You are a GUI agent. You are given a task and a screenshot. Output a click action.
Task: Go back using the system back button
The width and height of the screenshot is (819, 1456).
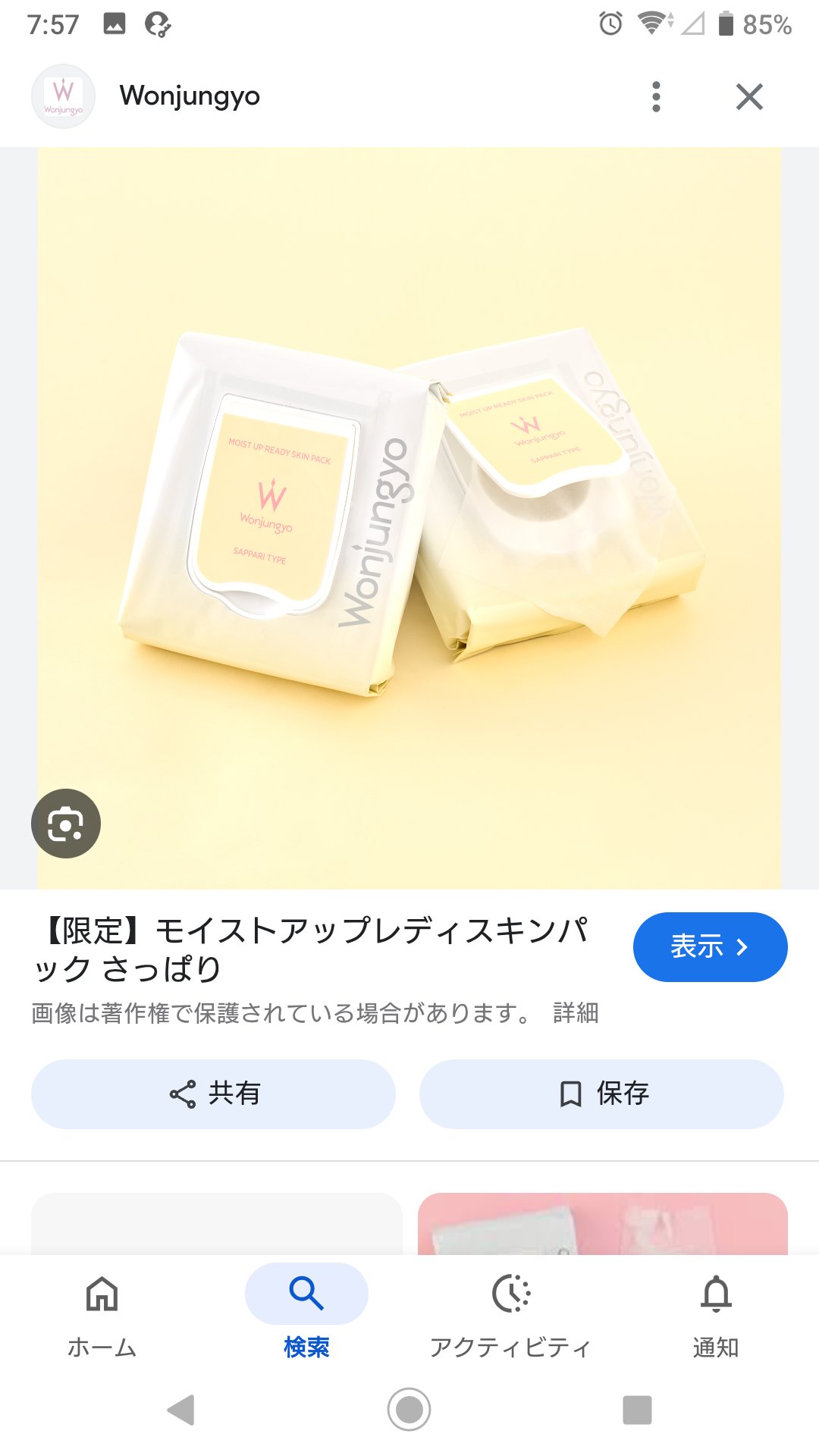(x=180, y=1410)
